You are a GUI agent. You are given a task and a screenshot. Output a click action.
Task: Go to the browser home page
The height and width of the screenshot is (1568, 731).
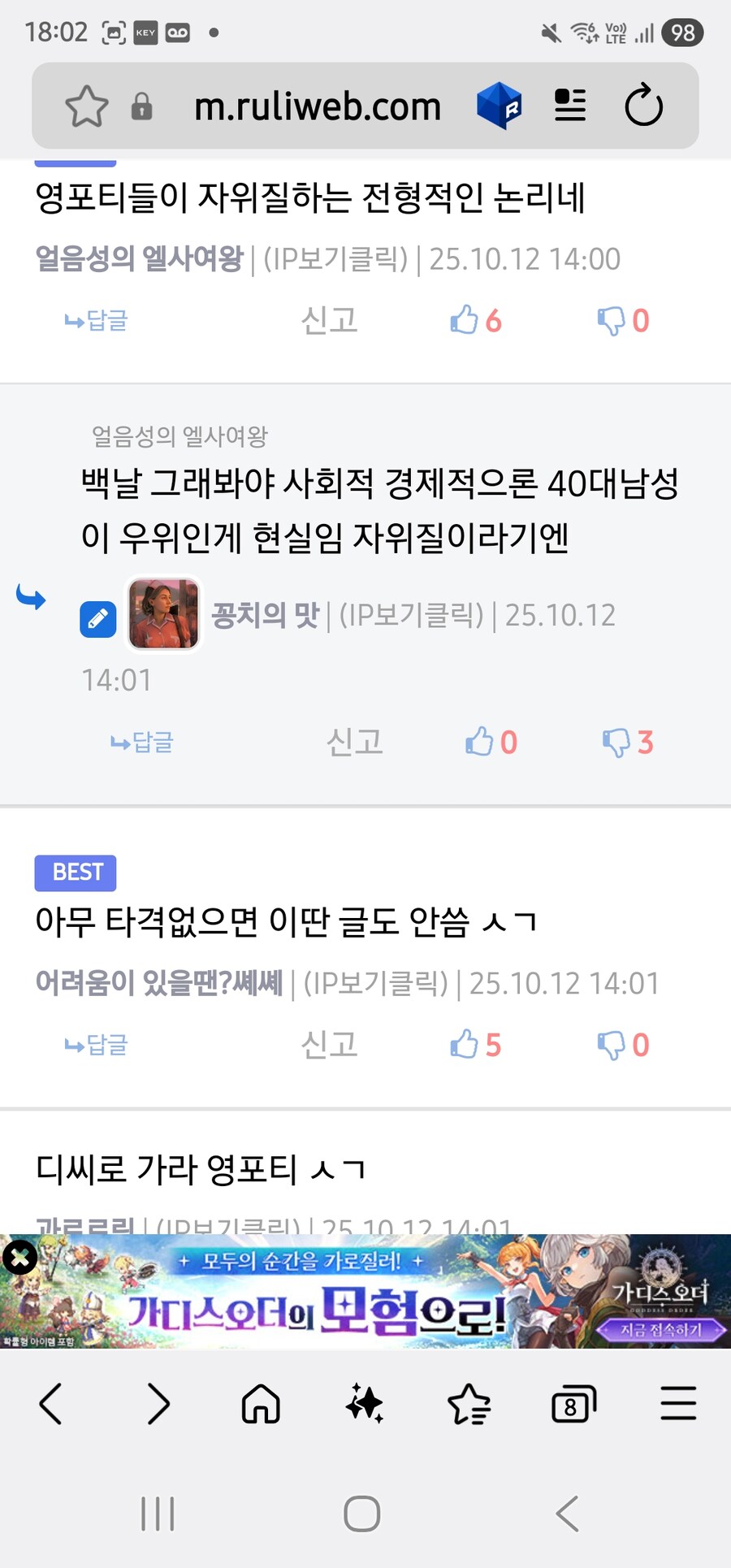pyautogui.click(x=261, y=1404)
